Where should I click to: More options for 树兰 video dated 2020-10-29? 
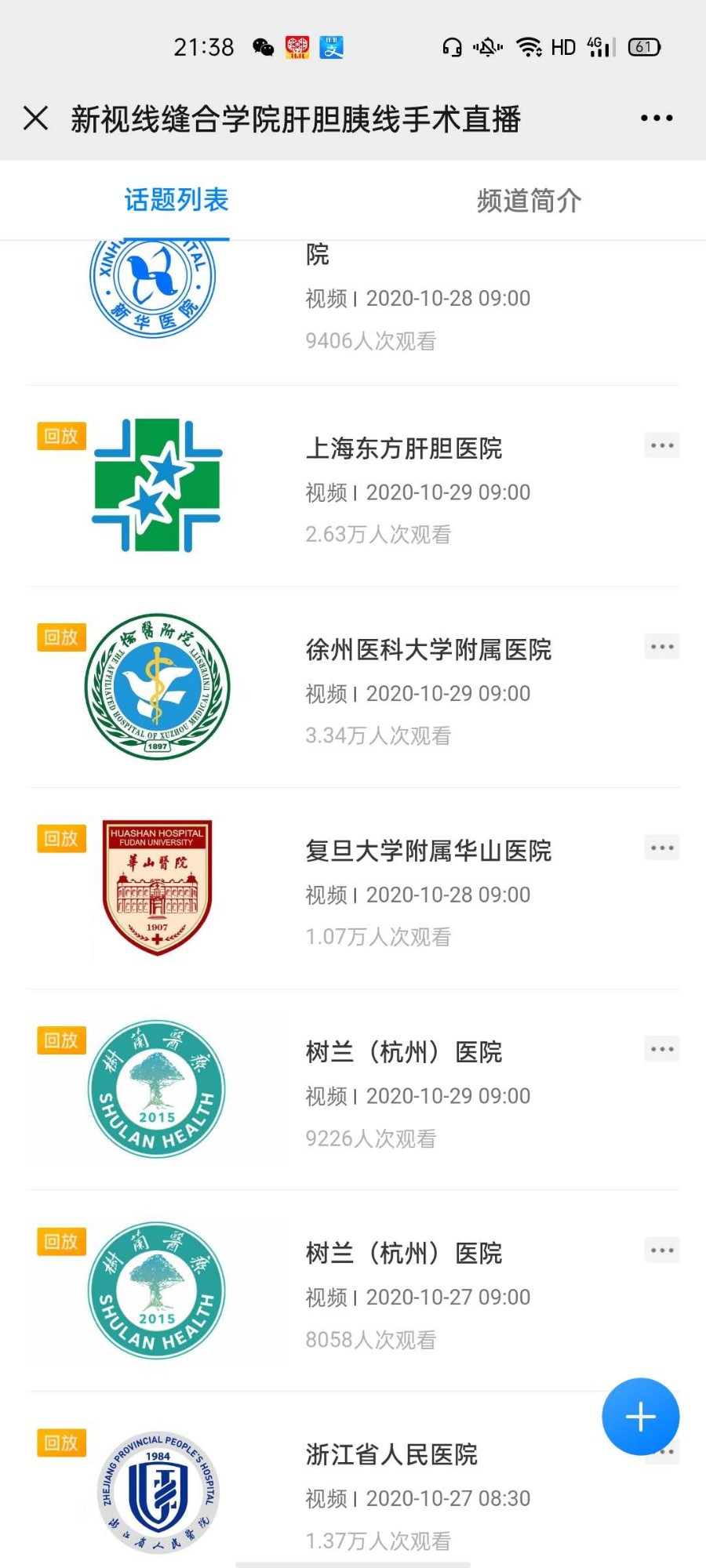tap(662, 1049)
